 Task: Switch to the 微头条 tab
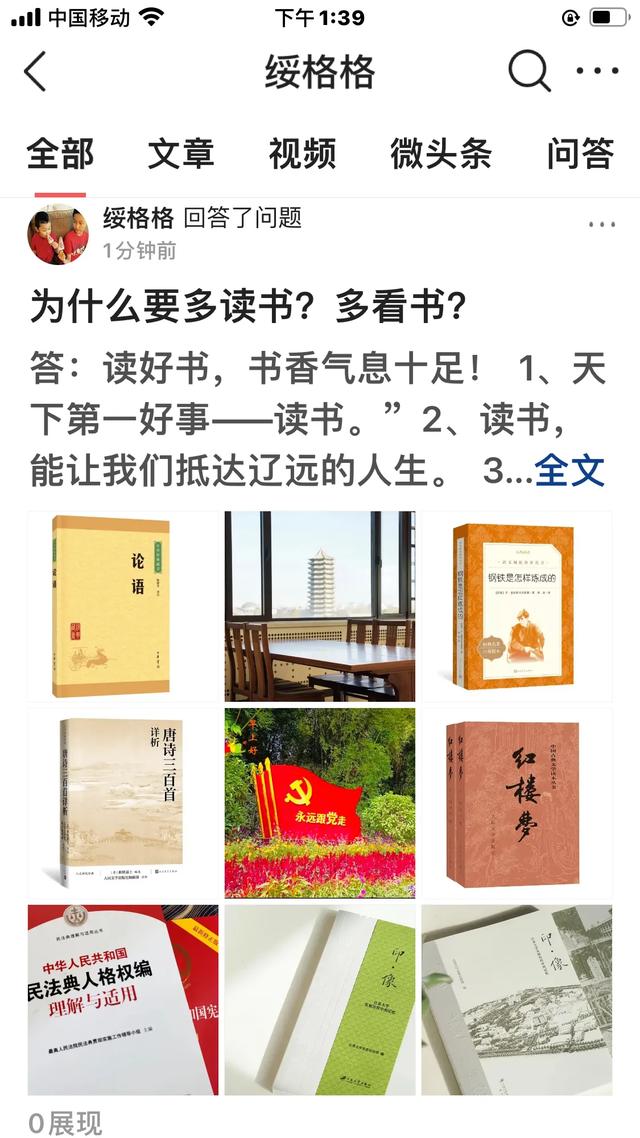pyautogui.click(x=441, y=153)
